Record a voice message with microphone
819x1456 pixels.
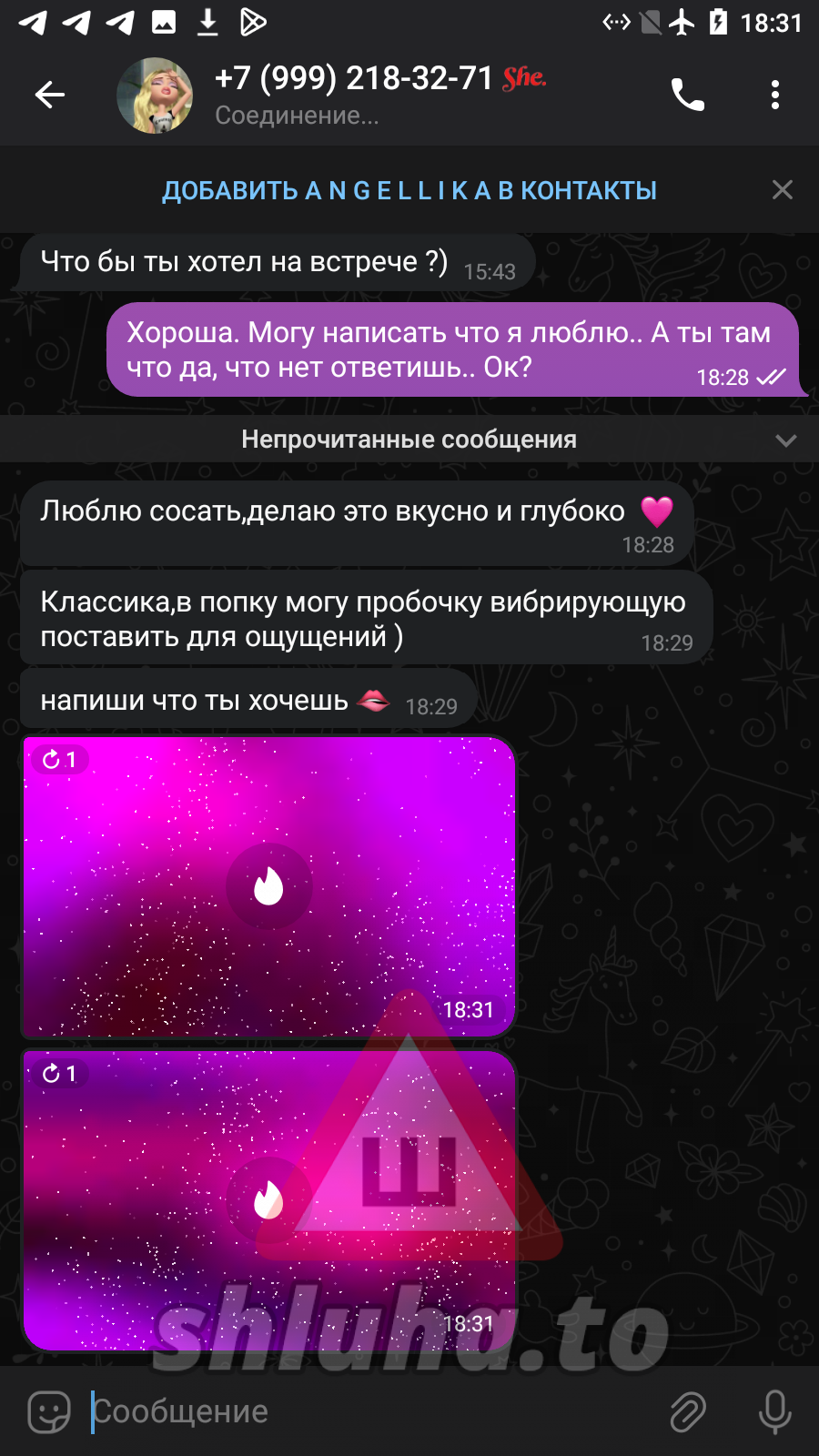click(x=774, y=1411)
